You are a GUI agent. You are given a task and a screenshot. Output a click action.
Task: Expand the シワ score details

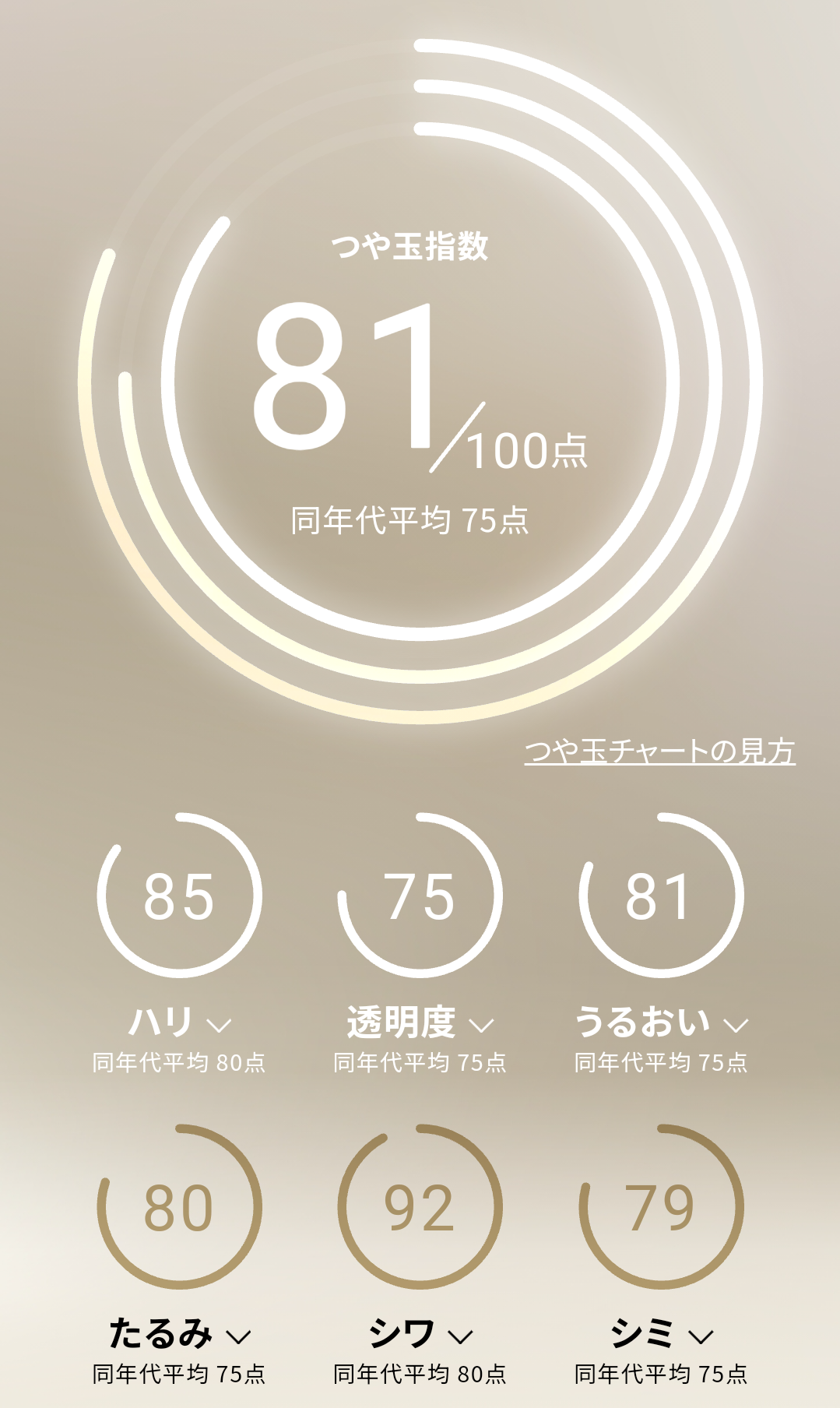420,1334
